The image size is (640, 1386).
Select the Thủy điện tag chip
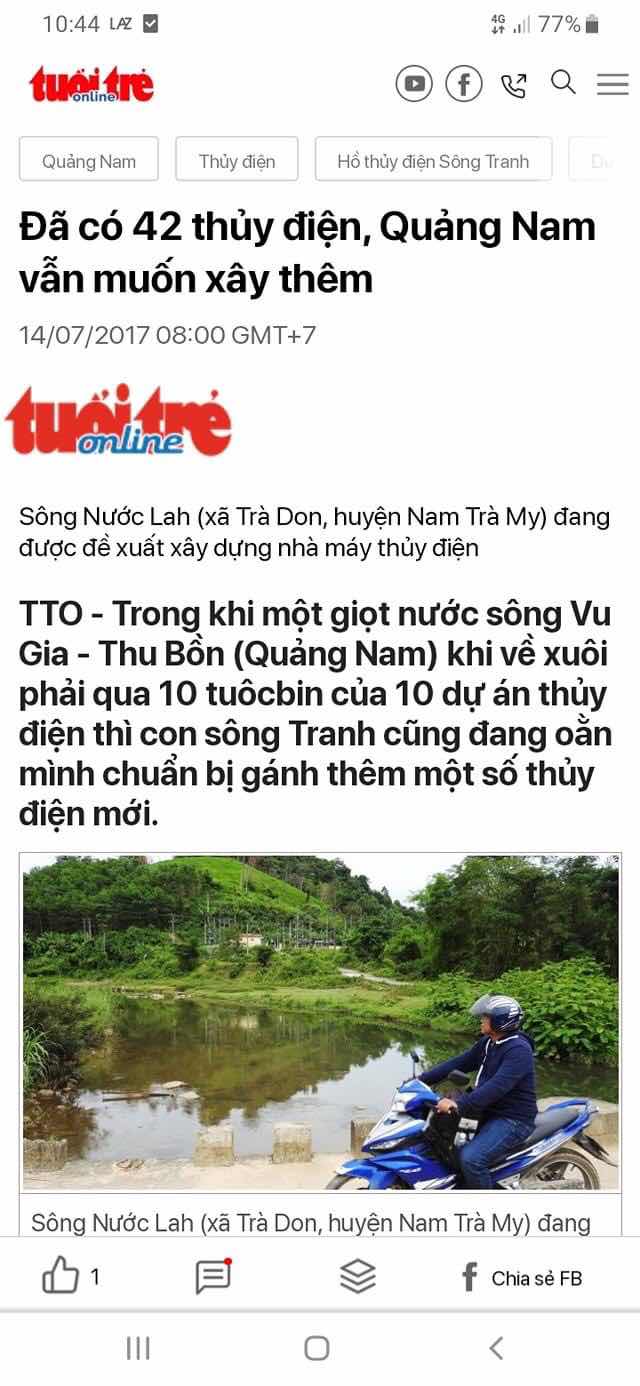point(237,161)
